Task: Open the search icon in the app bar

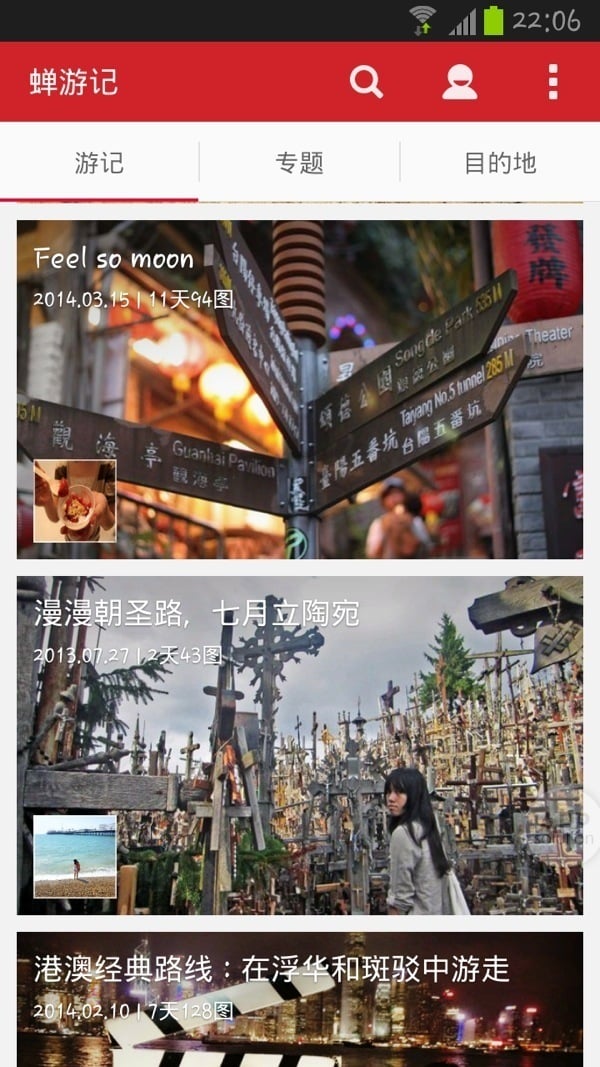Action: 366,81
